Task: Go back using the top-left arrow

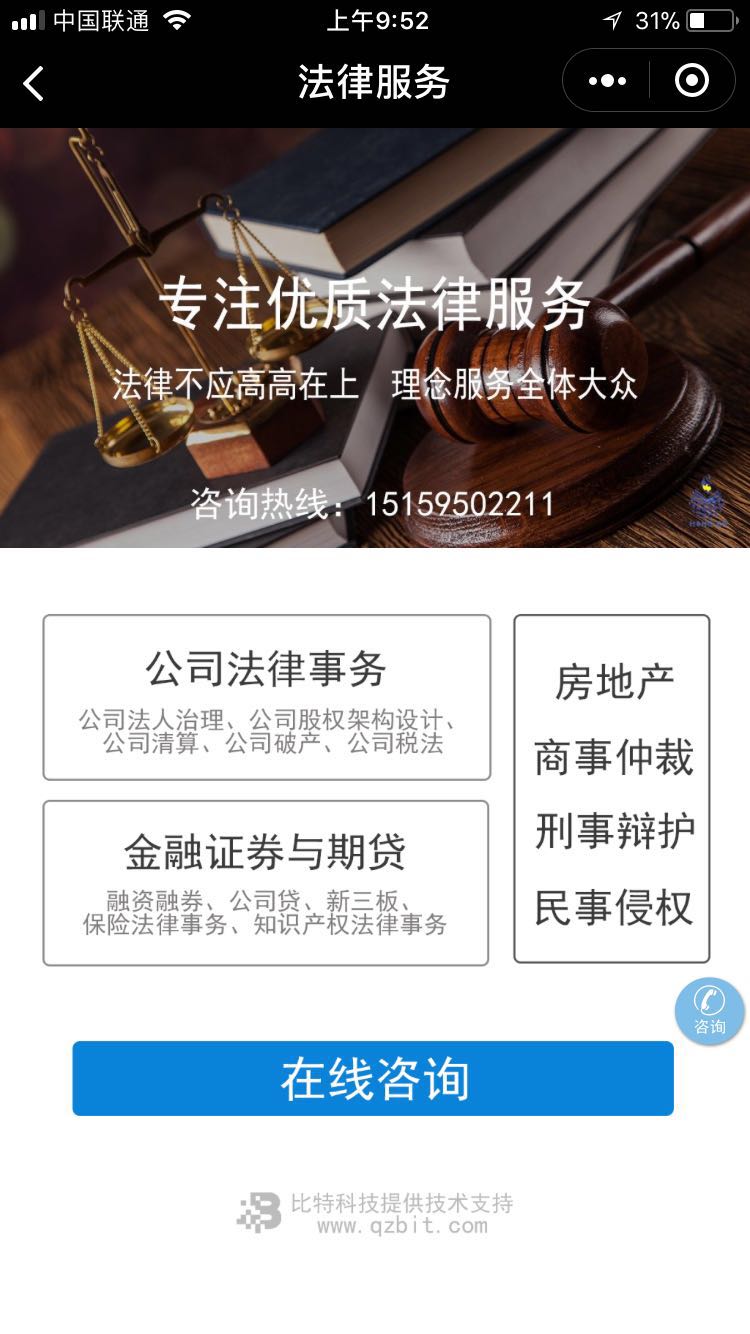Action: 34,82
